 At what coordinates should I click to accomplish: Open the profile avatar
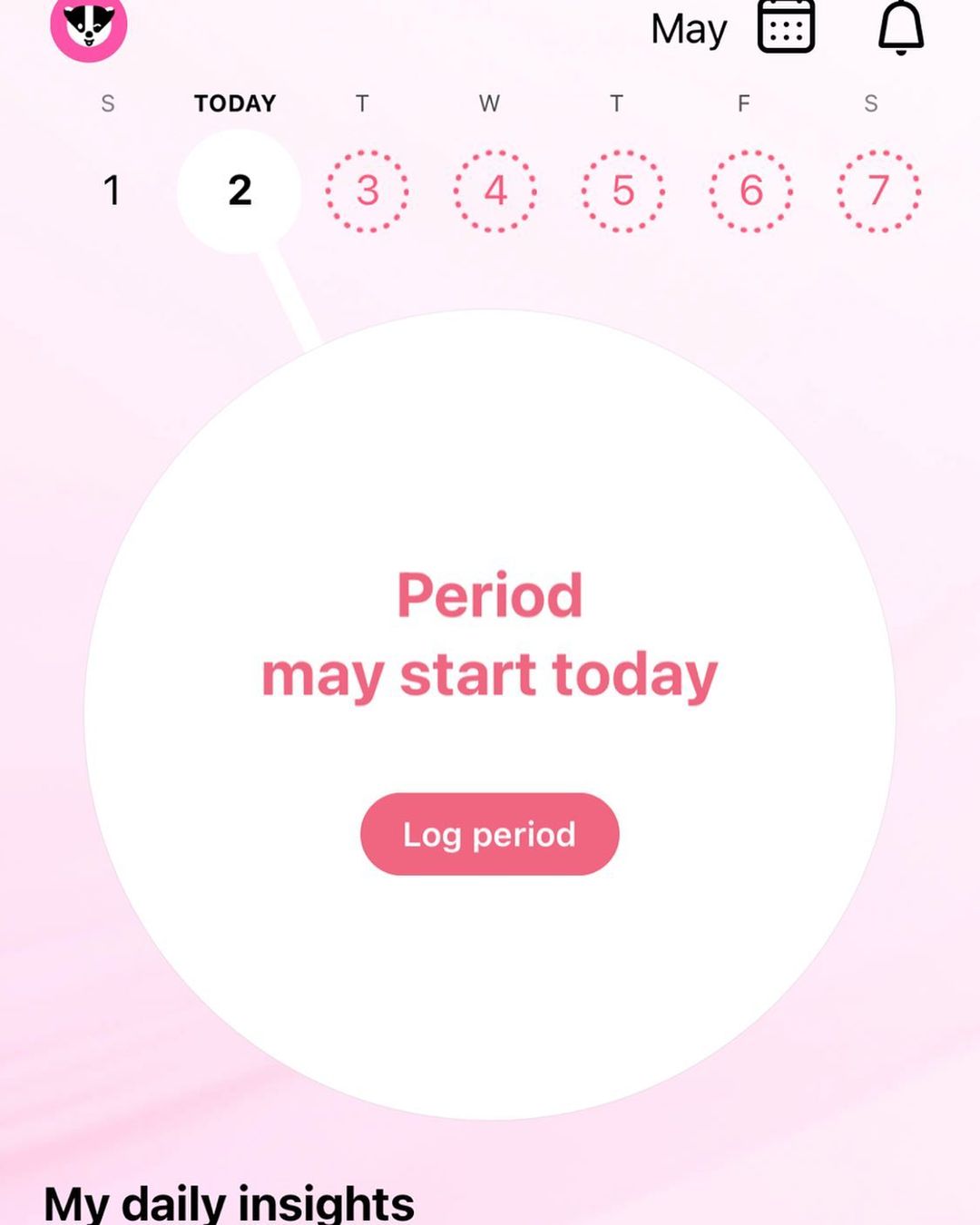[x=89, y=26]
